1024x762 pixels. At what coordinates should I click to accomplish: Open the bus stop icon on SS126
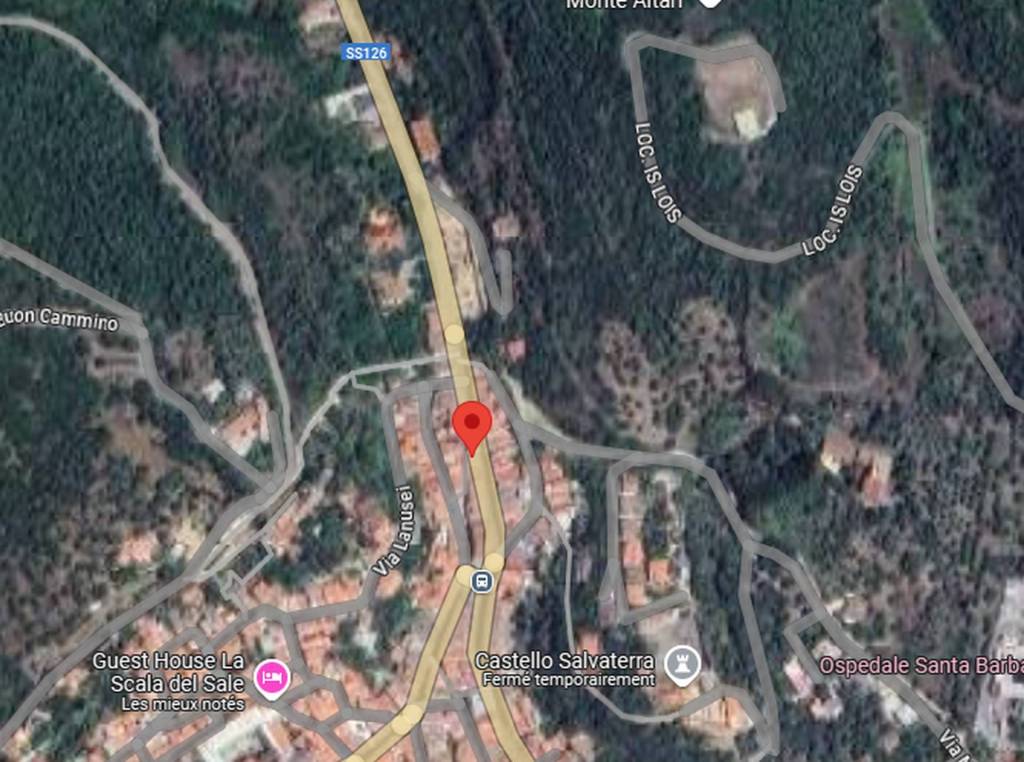tap(483, 580)
